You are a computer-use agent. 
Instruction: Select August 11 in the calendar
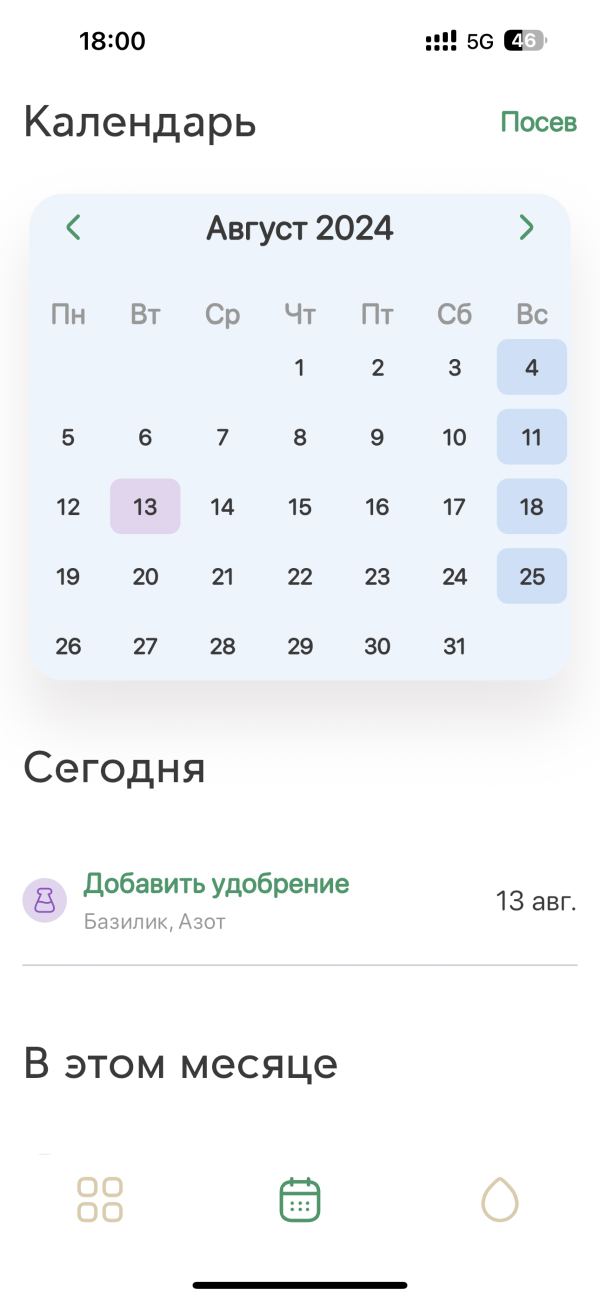point(532,437)
